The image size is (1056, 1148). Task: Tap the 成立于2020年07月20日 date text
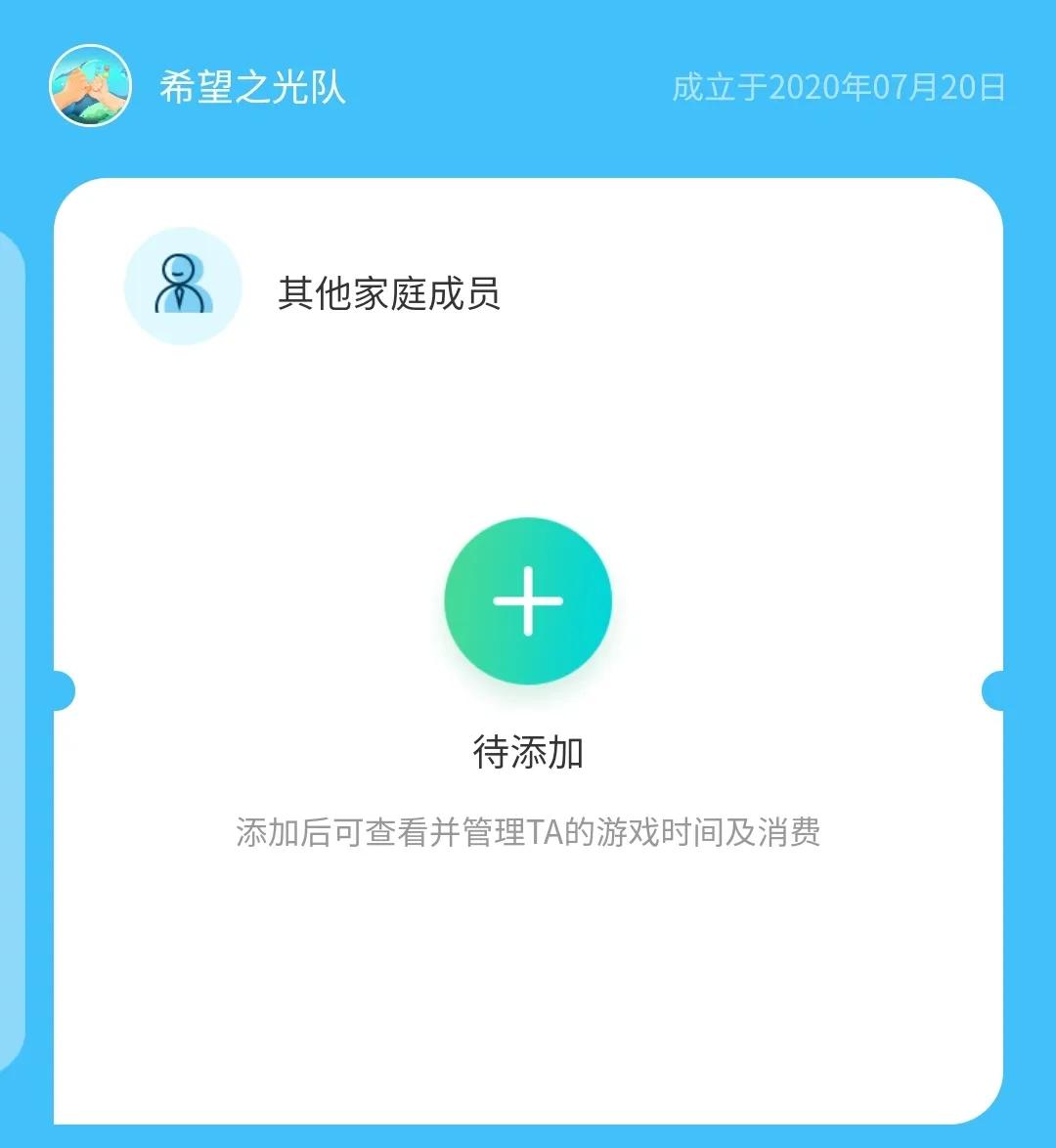coord(837,86)
